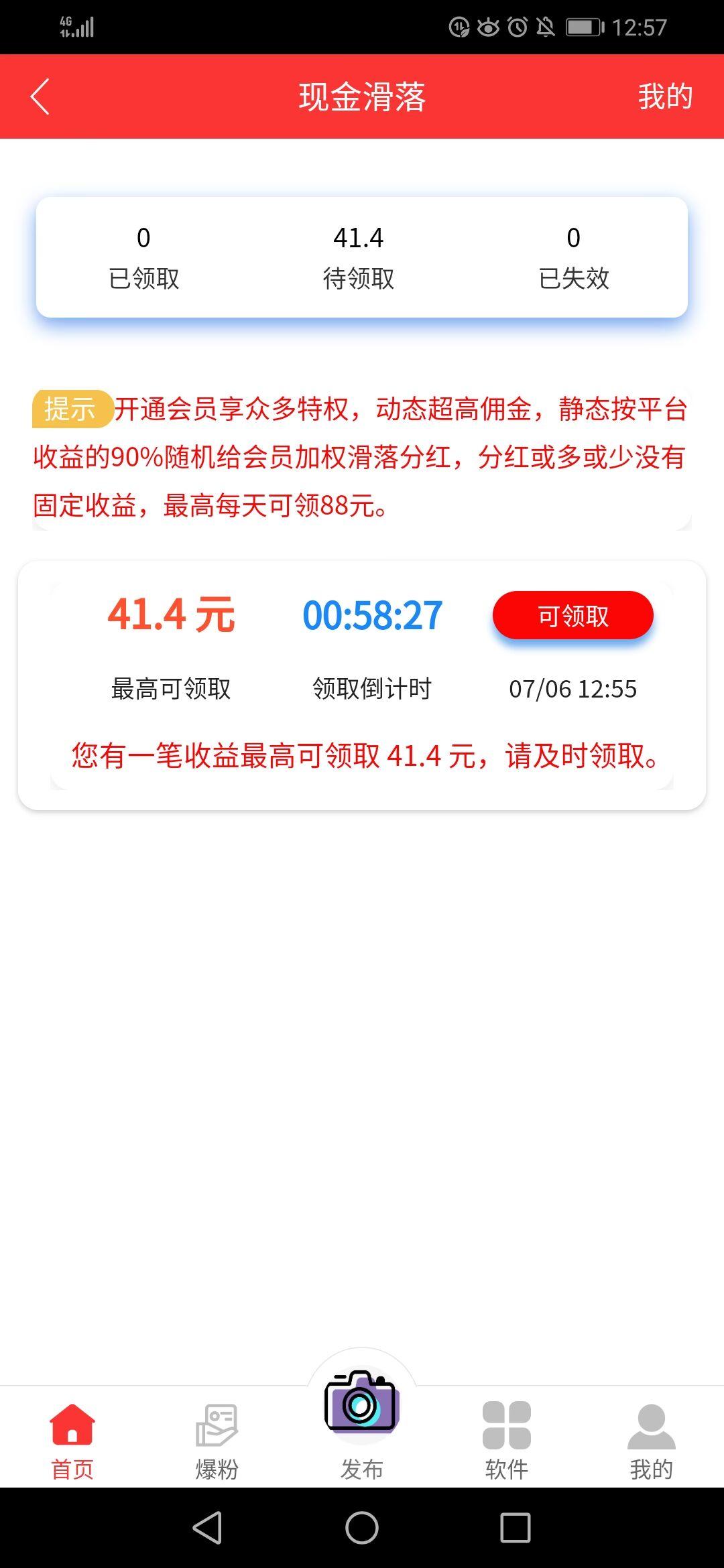
Task: Open 我的 in the top bar
Action: click(x=664, y=96)
